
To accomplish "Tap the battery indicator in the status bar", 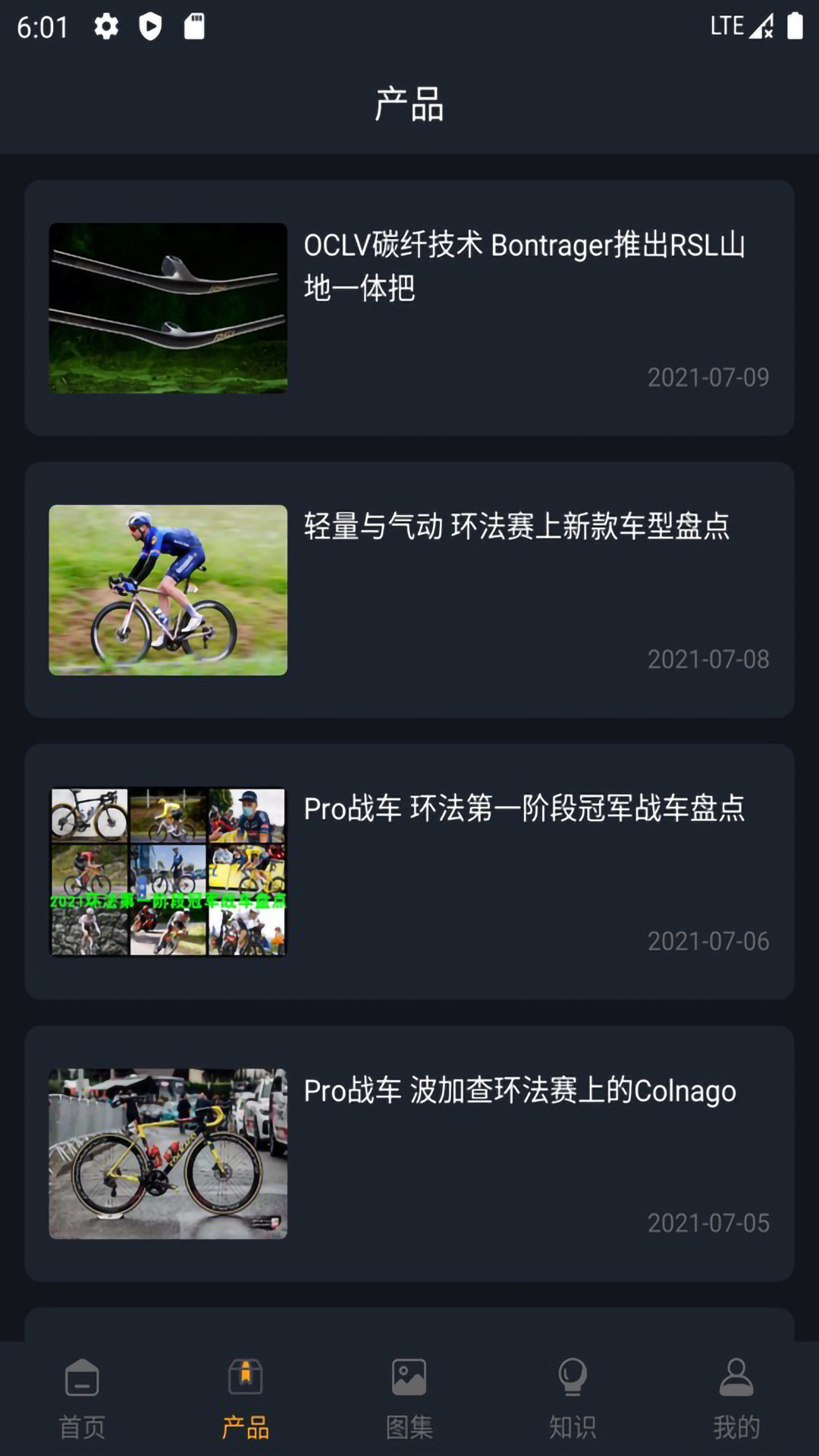I will [x=793, y=27].
